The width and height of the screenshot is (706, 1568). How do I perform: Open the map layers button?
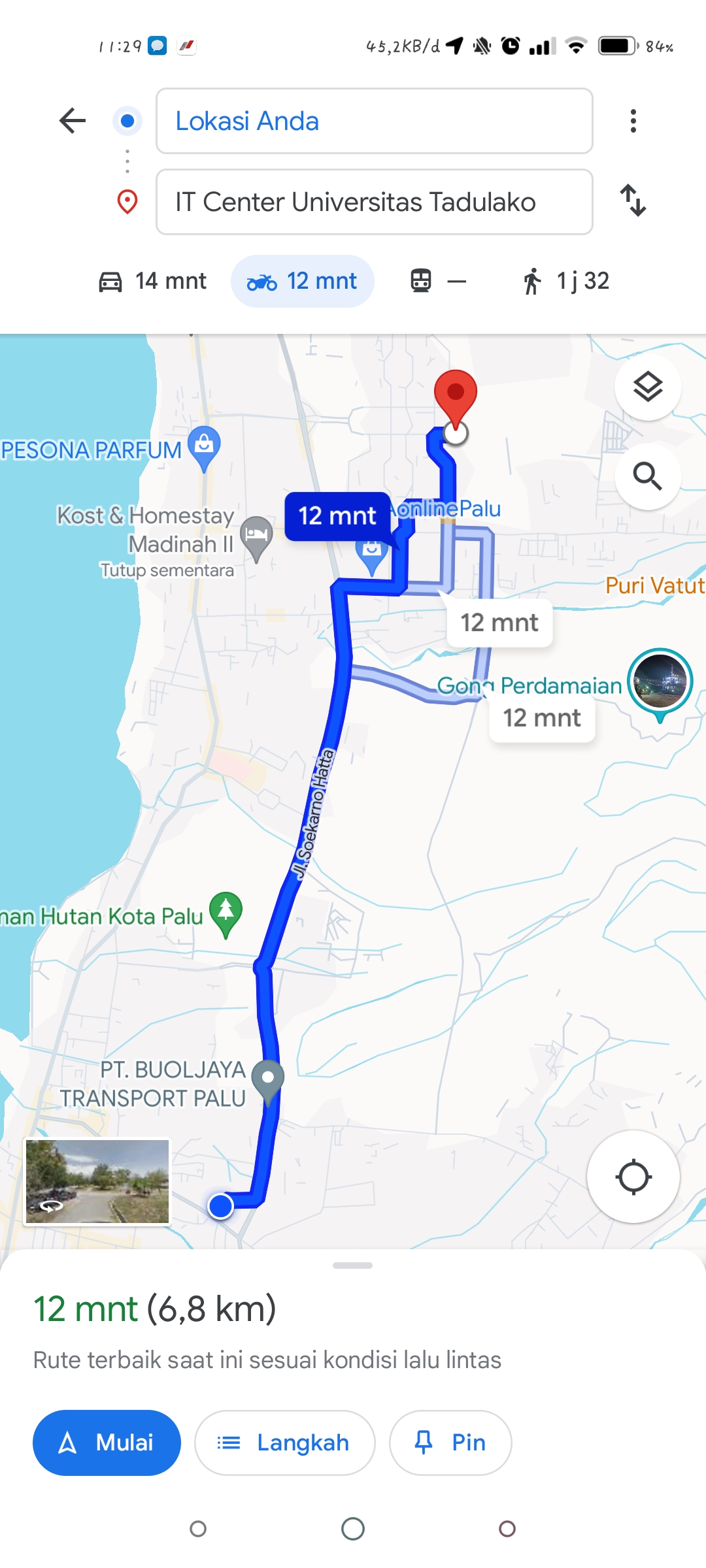(648, 387)
